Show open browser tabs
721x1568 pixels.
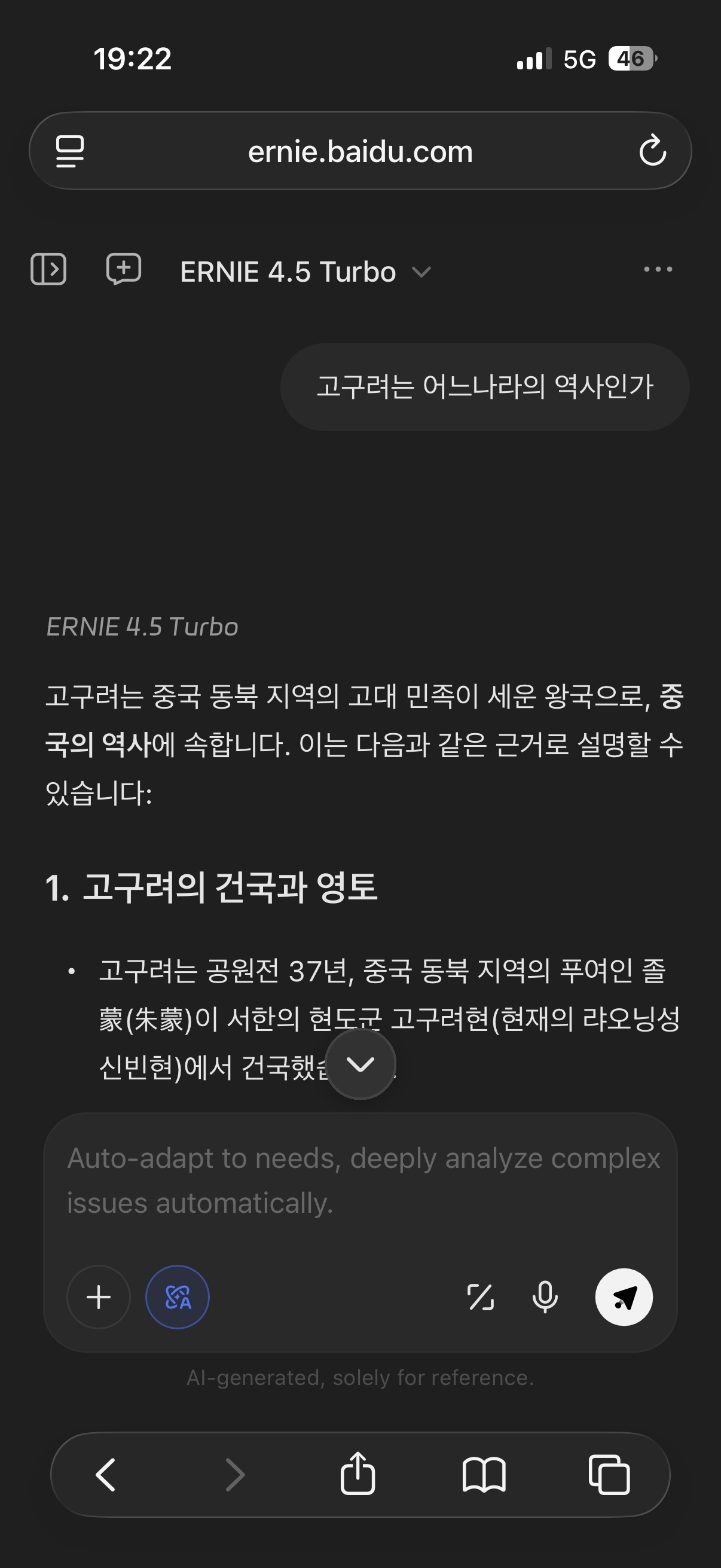[x=610, y=1475]
